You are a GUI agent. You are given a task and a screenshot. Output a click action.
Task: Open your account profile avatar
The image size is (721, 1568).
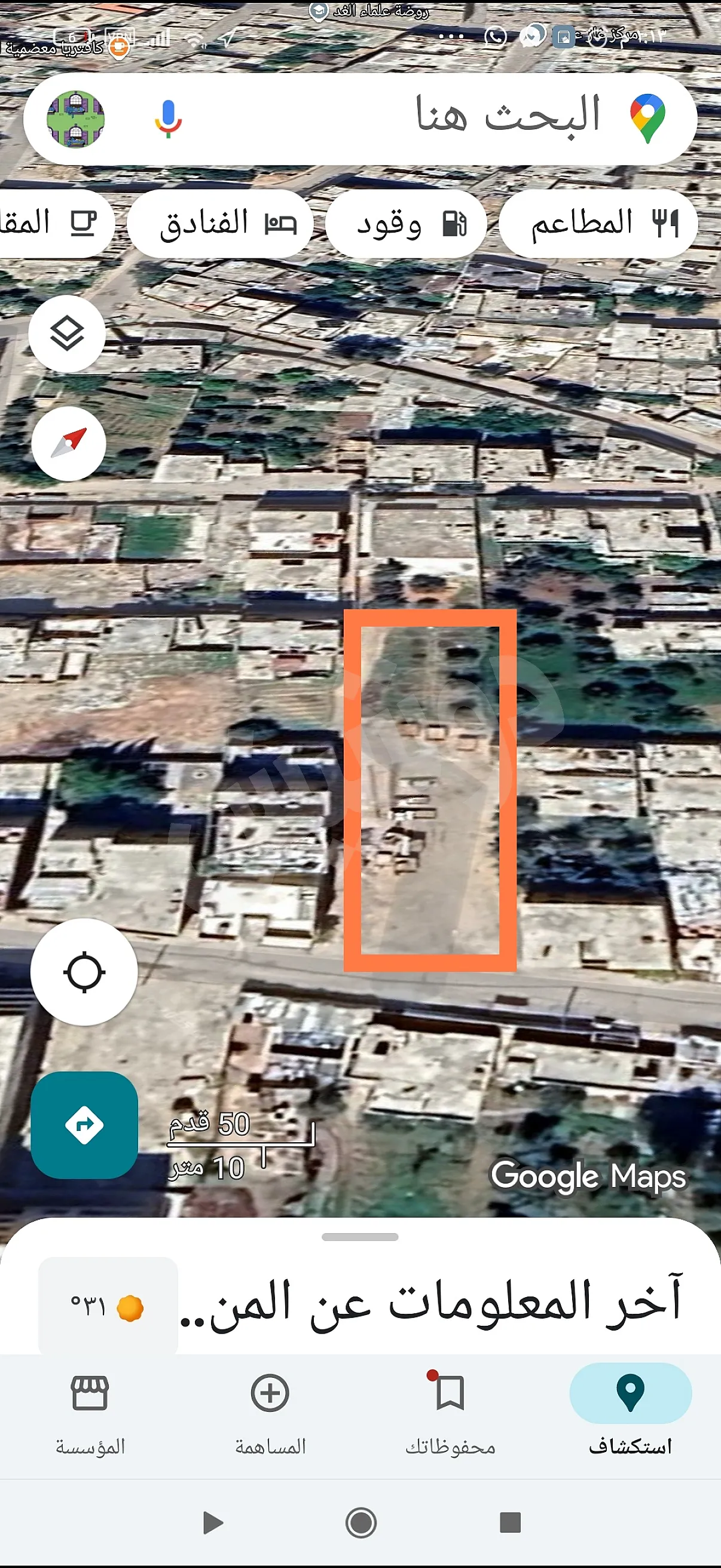77,117
